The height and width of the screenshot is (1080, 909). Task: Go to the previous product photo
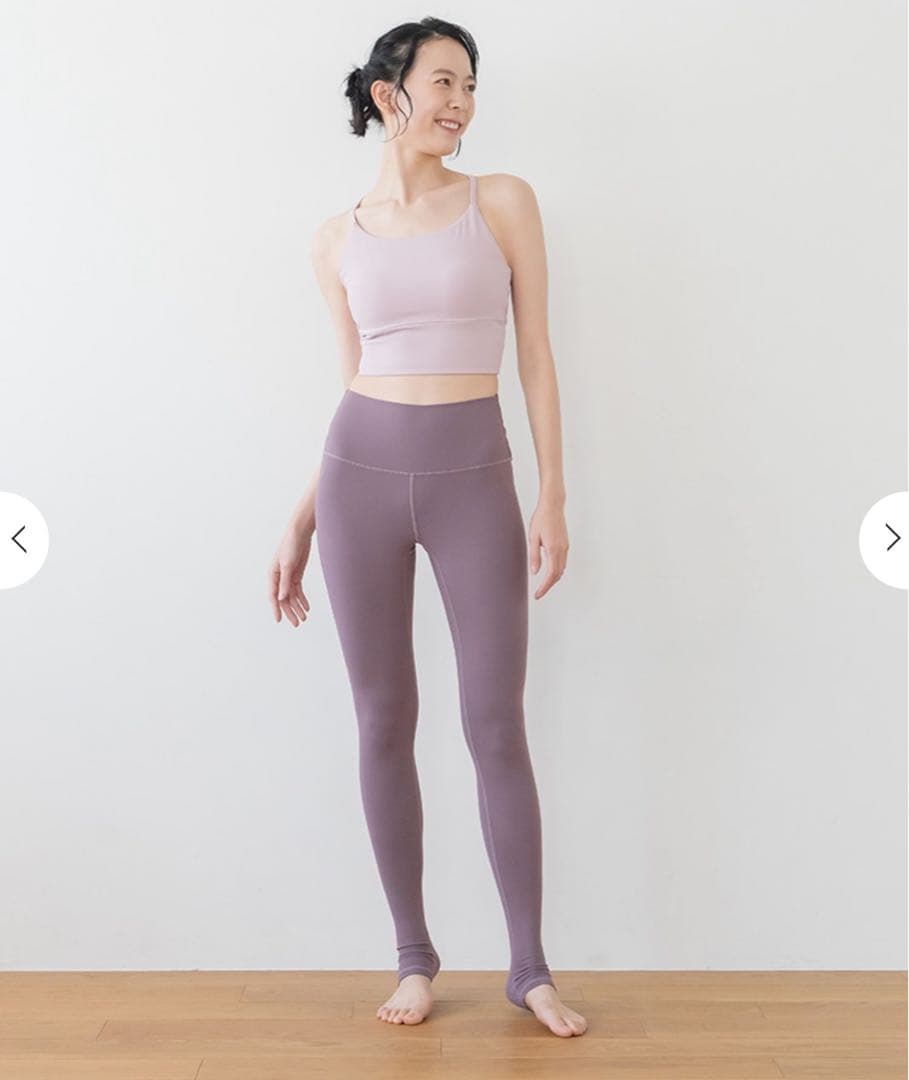point(19,540)
